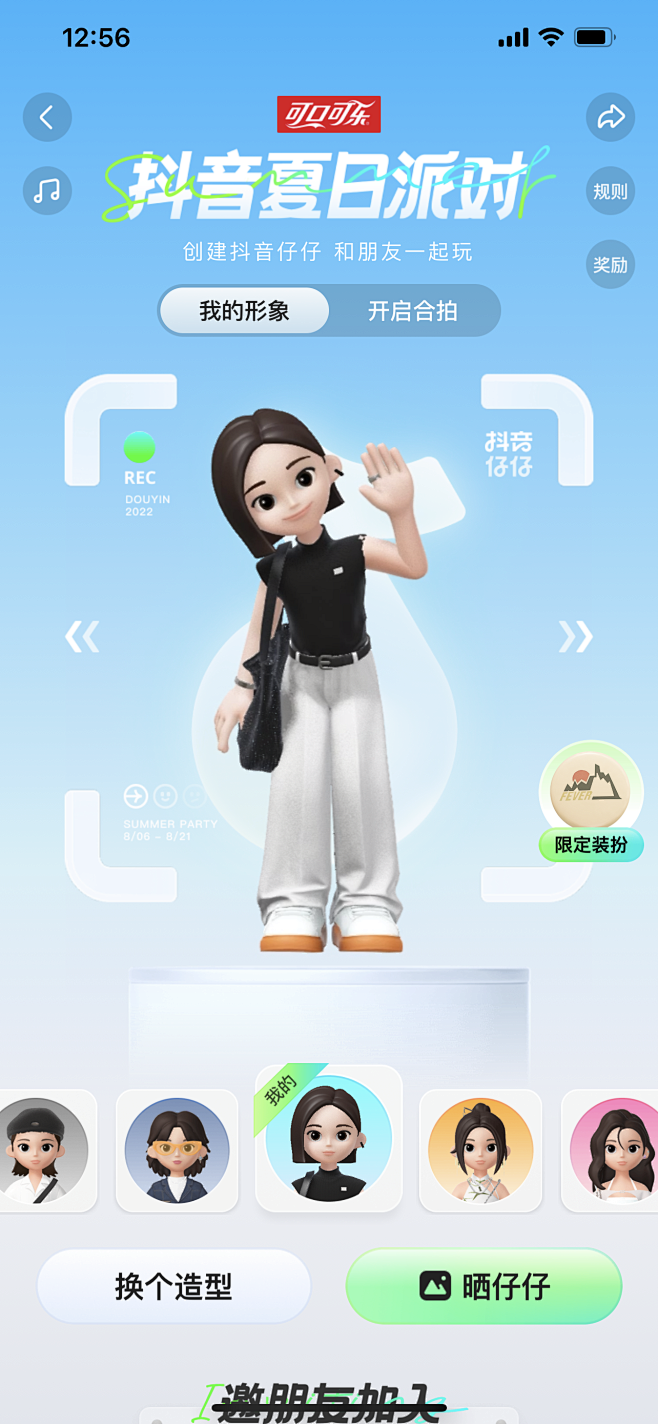The image size is (658, 1424).
Task: Open the 奖励 rewards button
Action: click(610, 264)
